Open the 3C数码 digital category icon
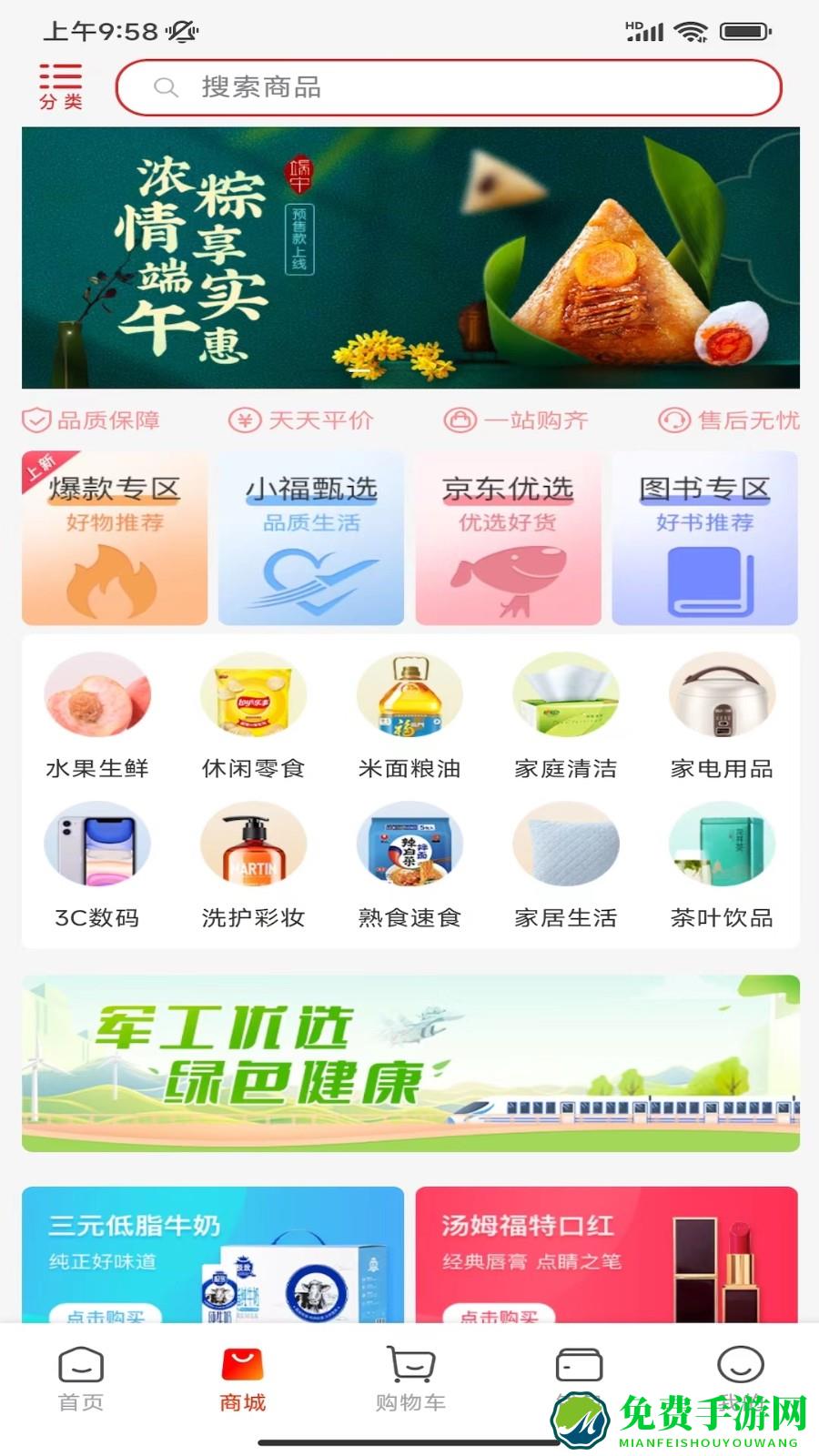This screenshot has height=1456, width=819. (95, 844)
